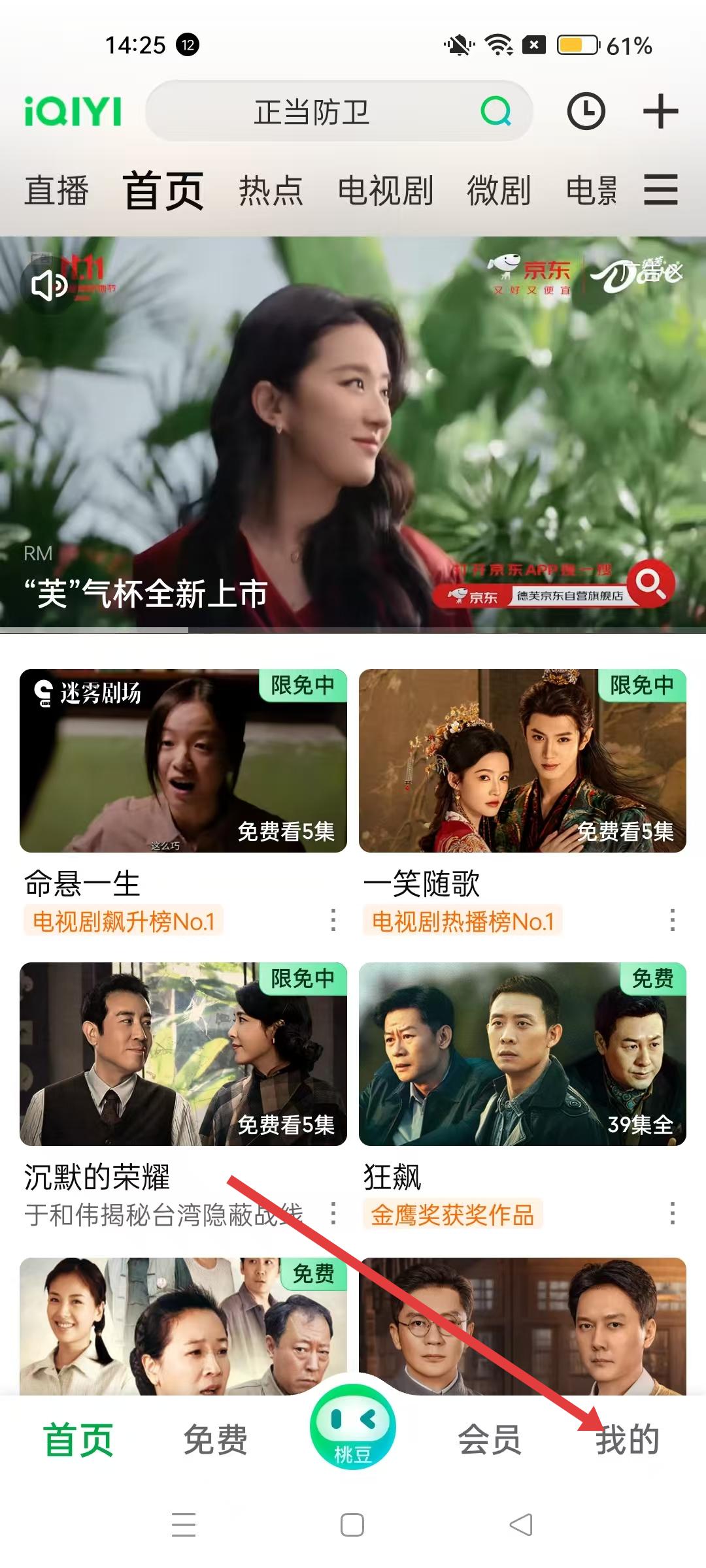Open the search box showing 正当防卫

coord(312,112)
